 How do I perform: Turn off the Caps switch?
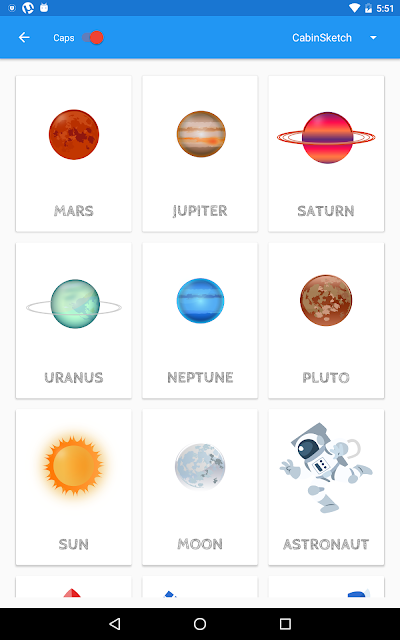tap(93, 38)
